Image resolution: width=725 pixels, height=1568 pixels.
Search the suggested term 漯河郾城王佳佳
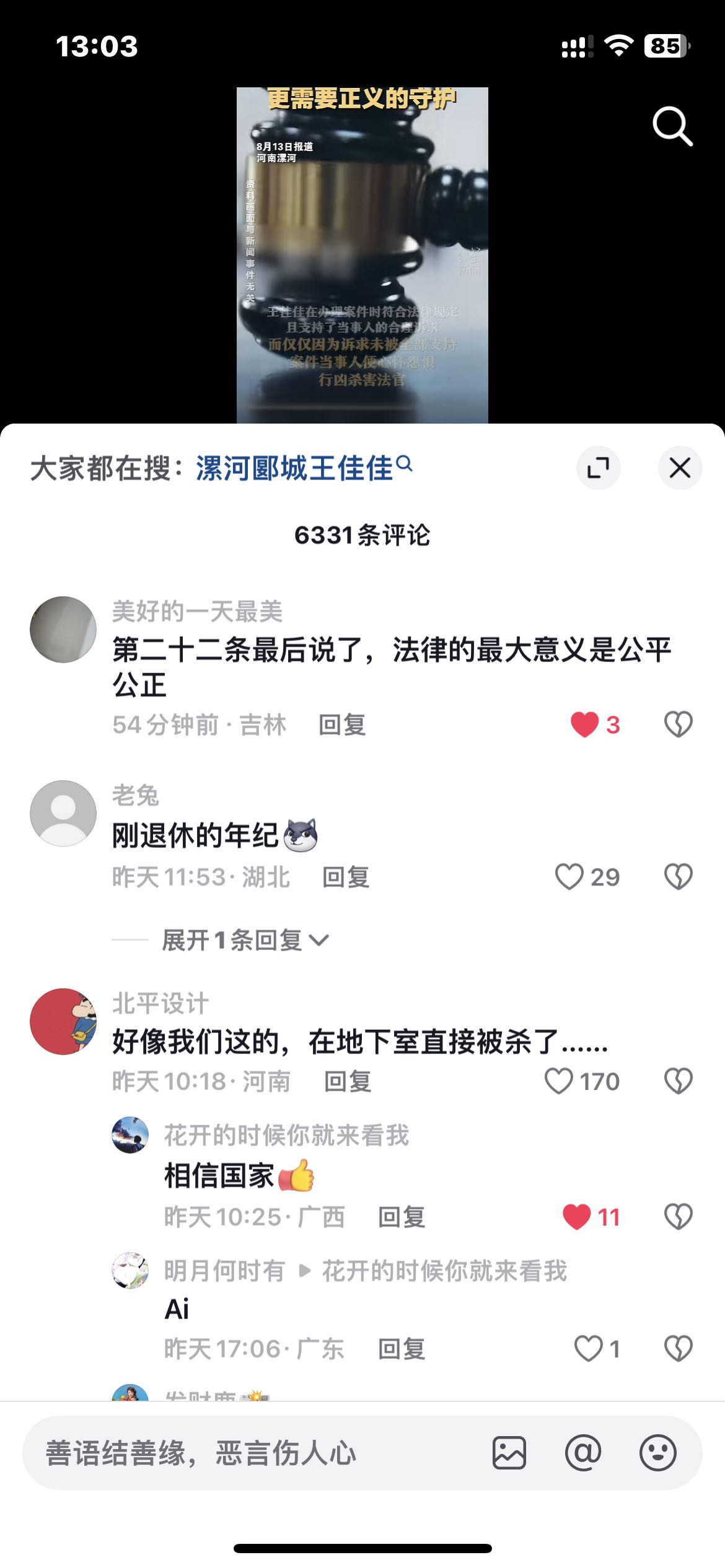(295, 468)
